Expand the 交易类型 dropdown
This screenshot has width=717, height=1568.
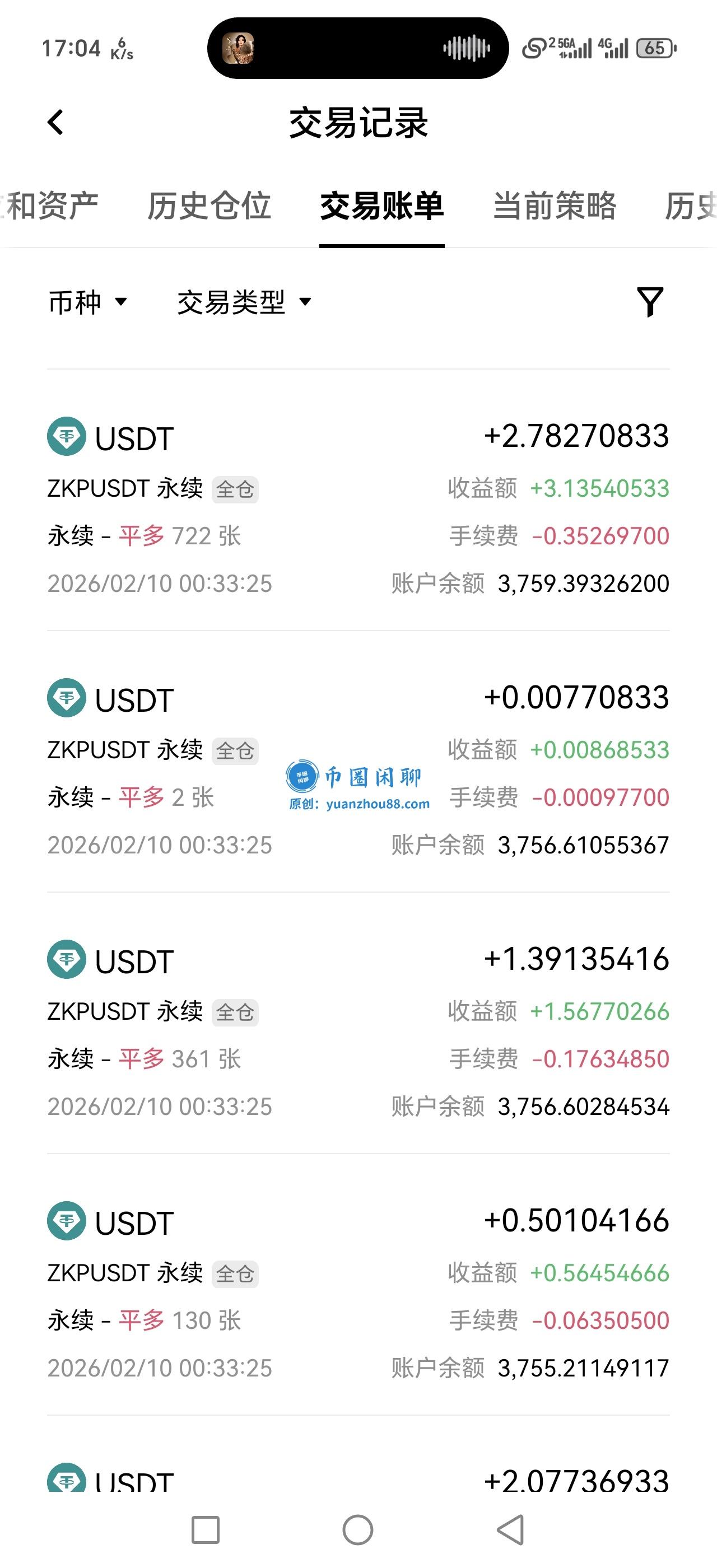point(244,302)
